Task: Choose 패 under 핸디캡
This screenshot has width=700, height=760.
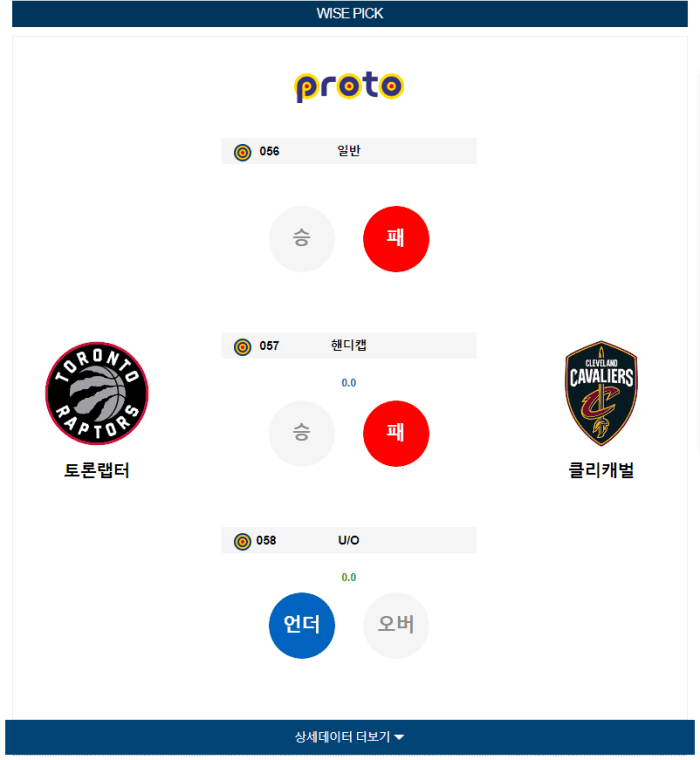Action: click(396, 433)
